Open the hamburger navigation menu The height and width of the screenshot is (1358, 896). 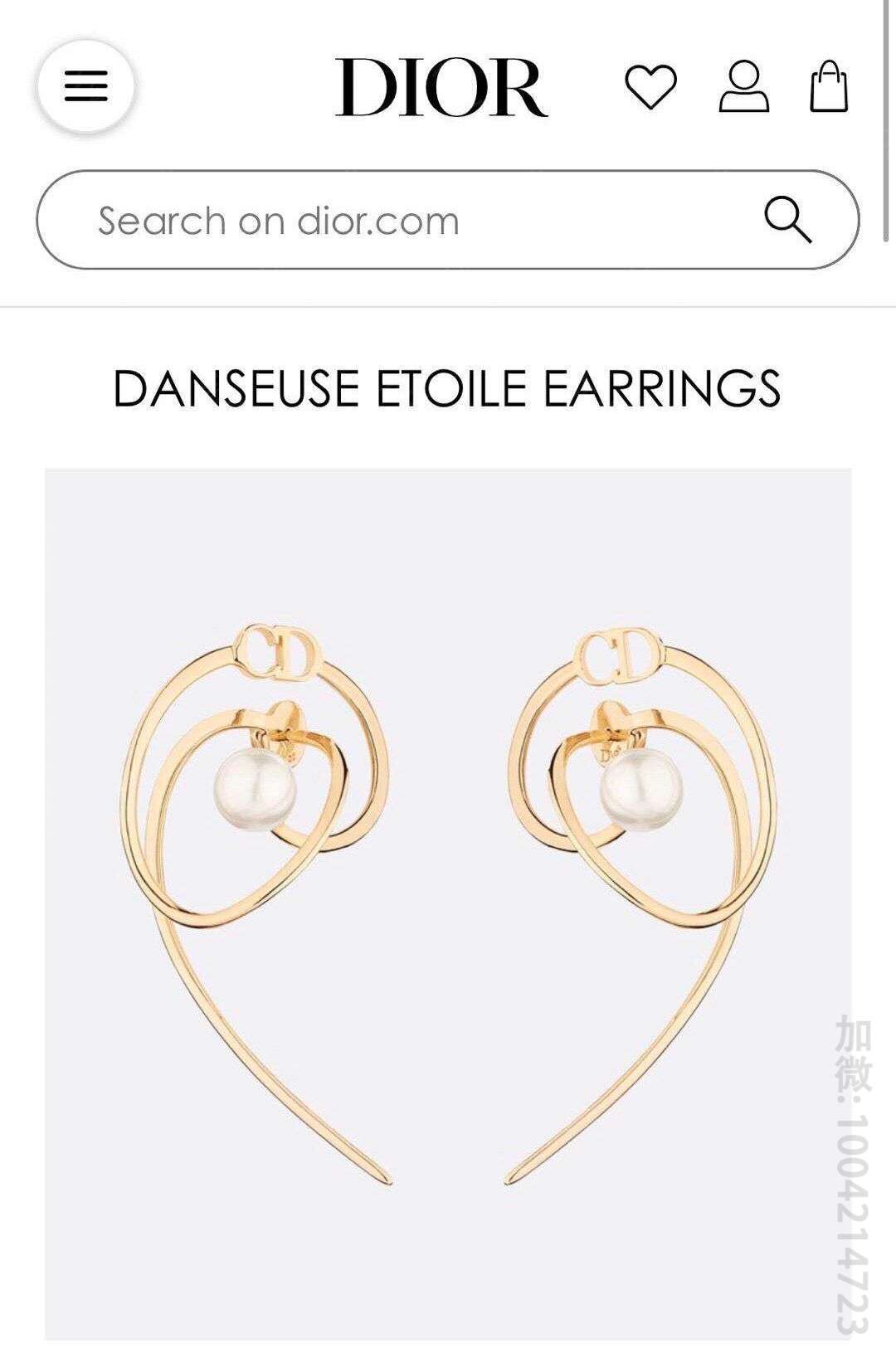point(85,86)
